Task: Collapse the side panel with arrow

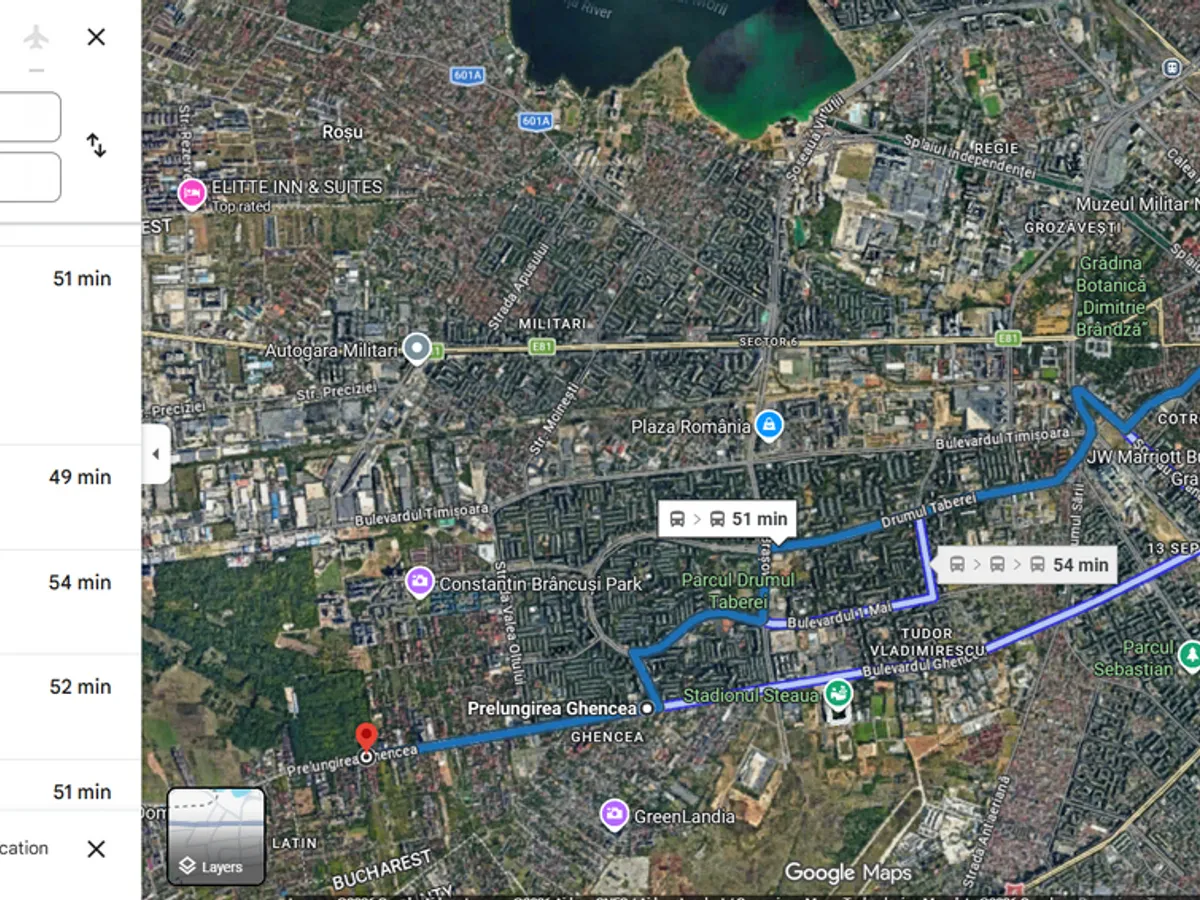Action: click(155, 454)
